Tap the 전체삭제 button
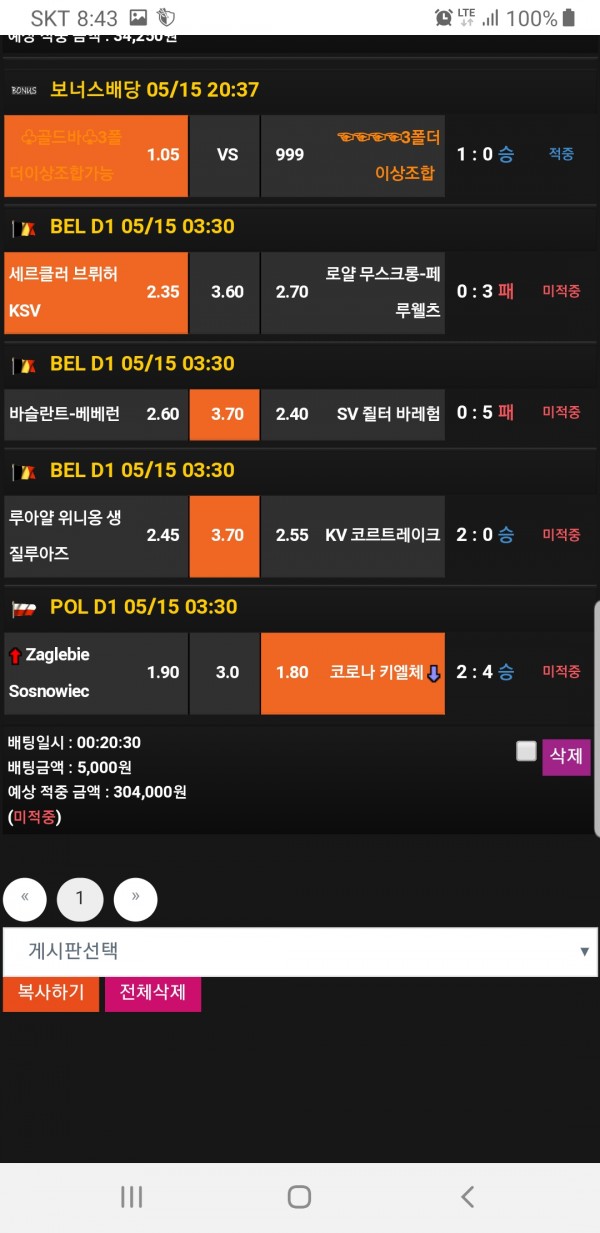The image size is (600, 1233). click(153, 994)
